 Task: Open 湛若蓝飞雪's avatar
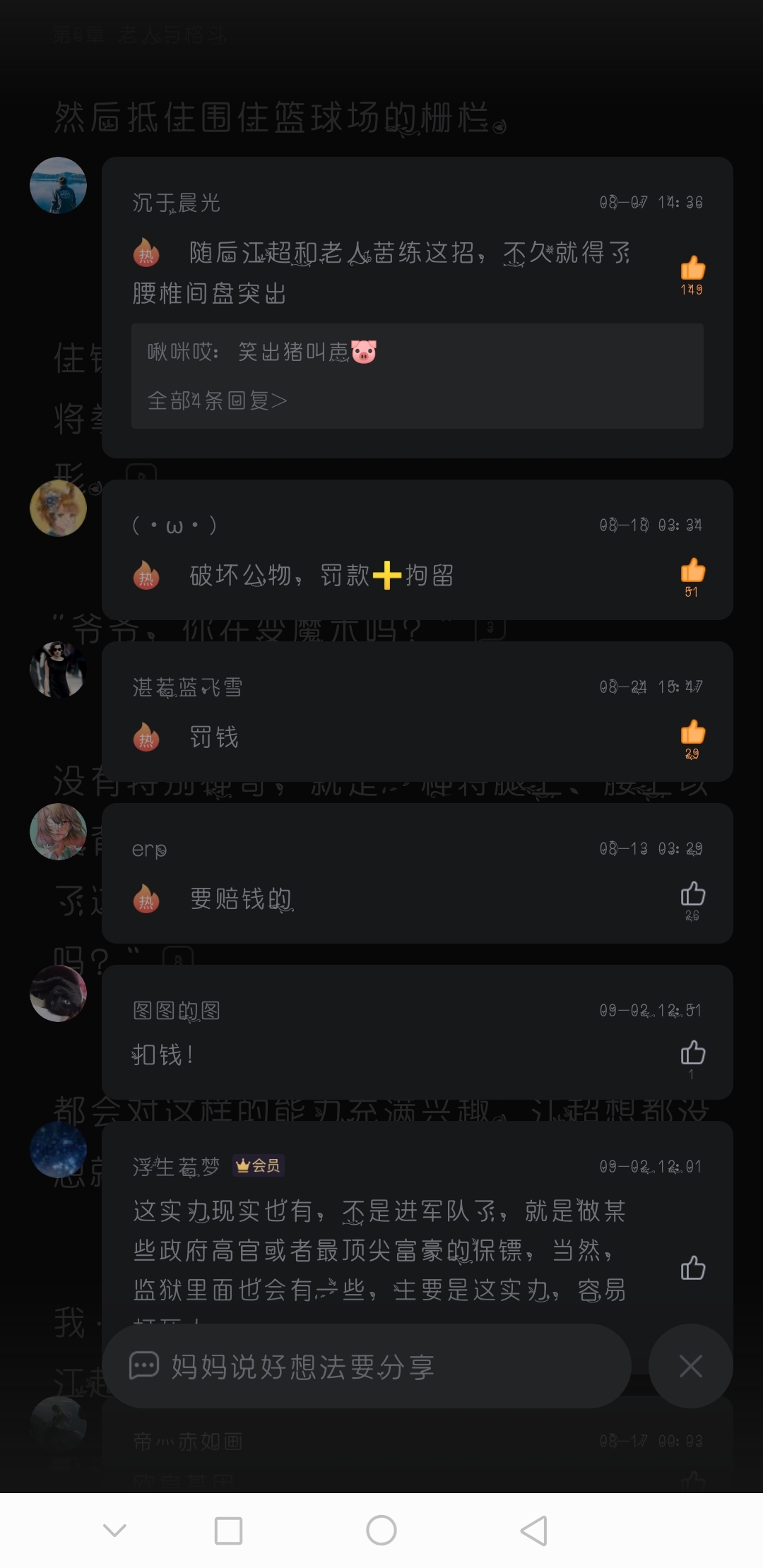[58, 670]
